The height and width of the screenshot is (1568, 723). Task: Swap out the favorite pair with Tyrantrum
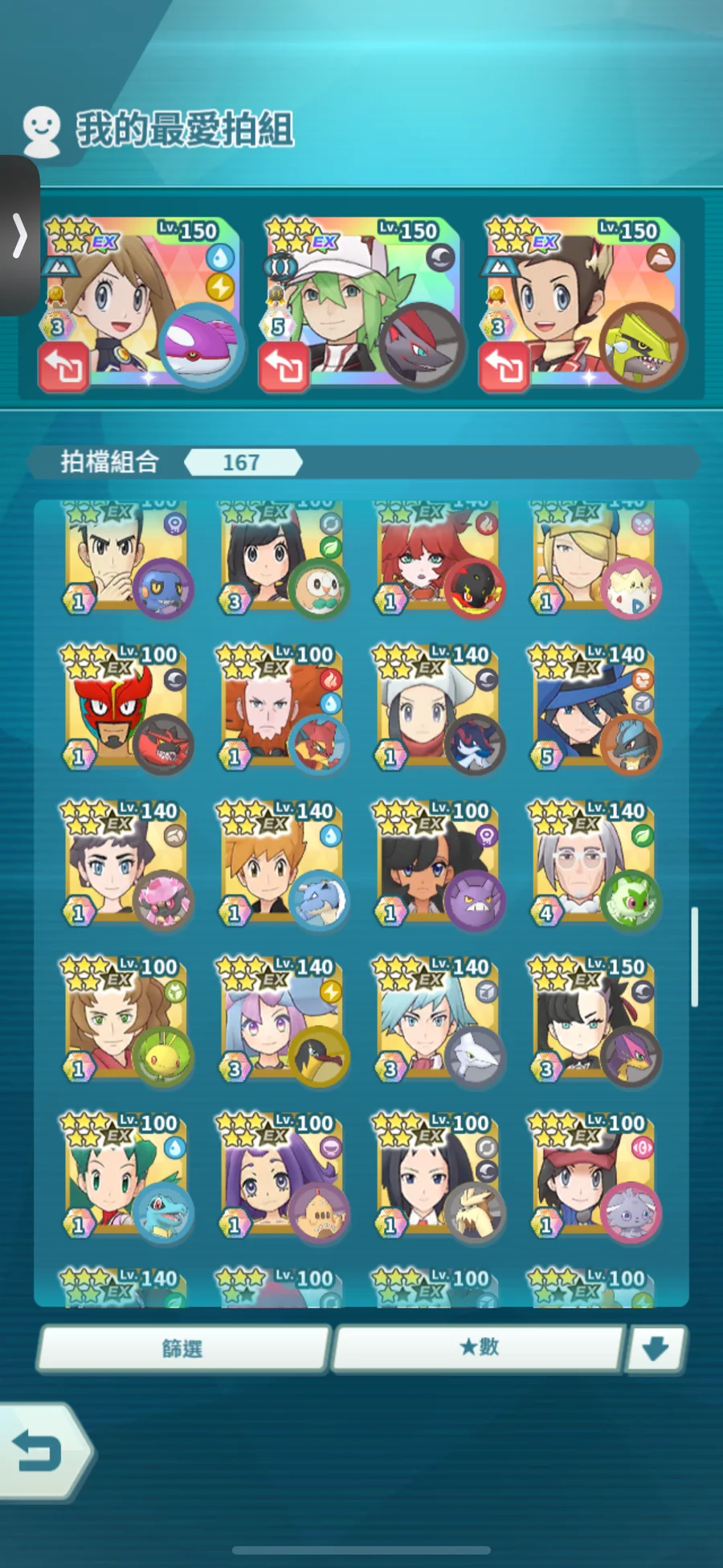pos(504,367)
